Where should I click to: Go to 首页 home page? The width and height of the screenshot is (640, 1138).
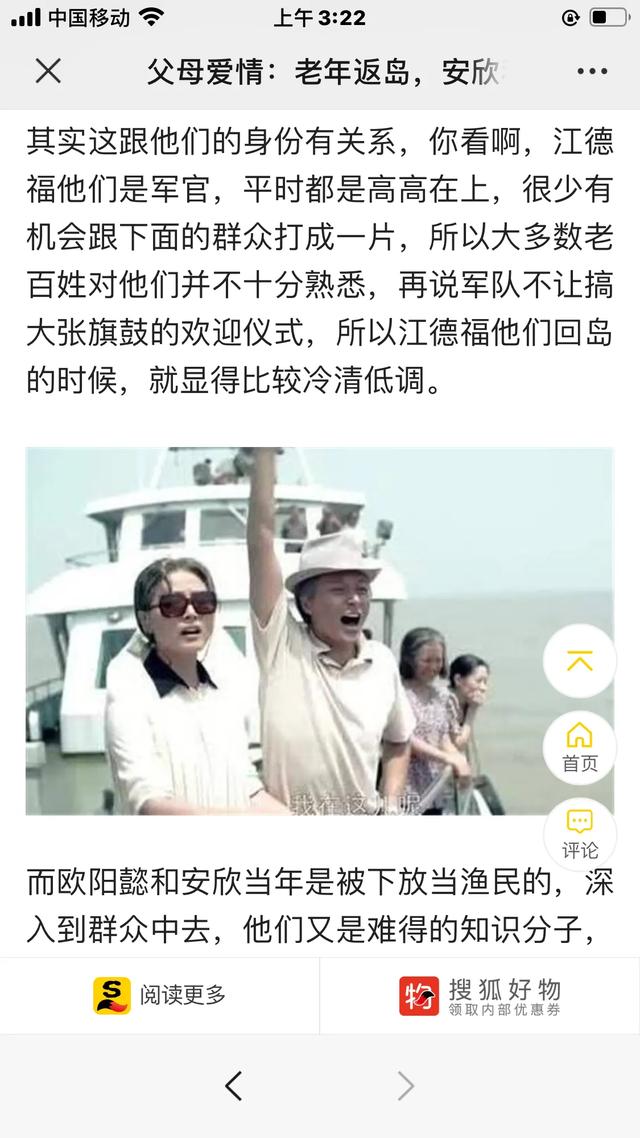(579, 748)
